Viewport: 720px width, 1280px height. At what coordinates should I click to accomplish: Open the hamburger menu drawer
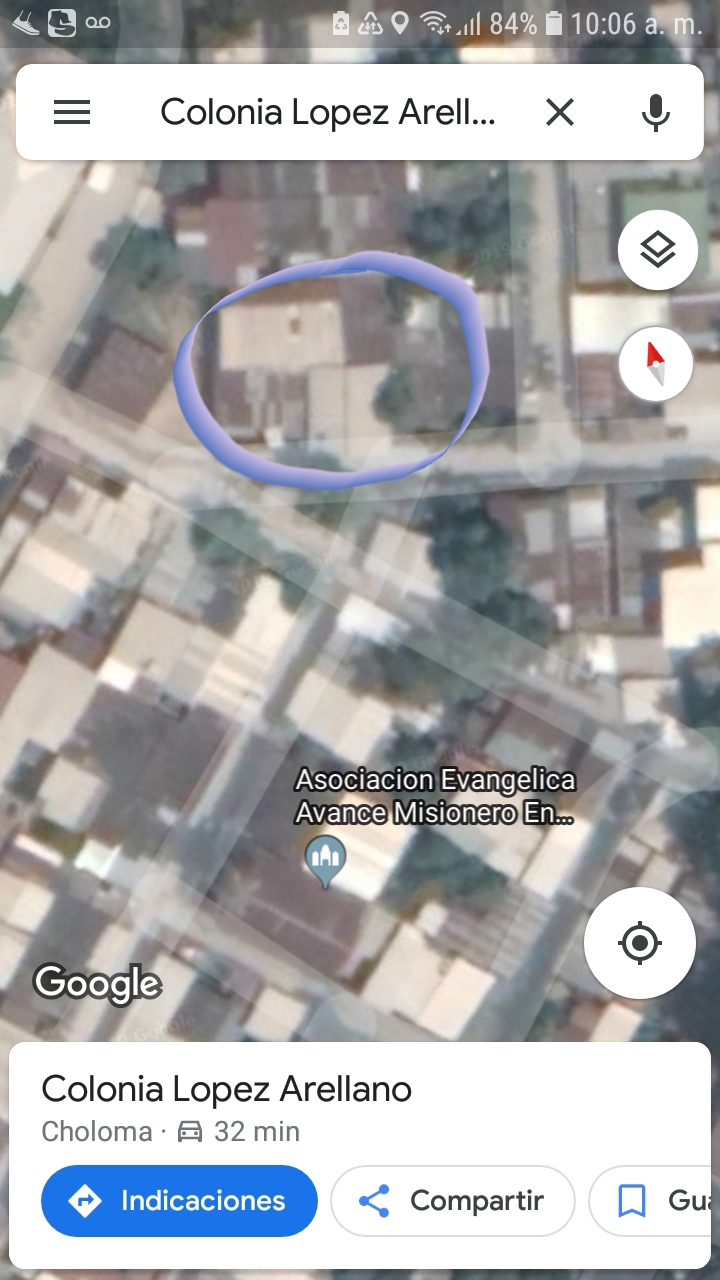(72, 112)
